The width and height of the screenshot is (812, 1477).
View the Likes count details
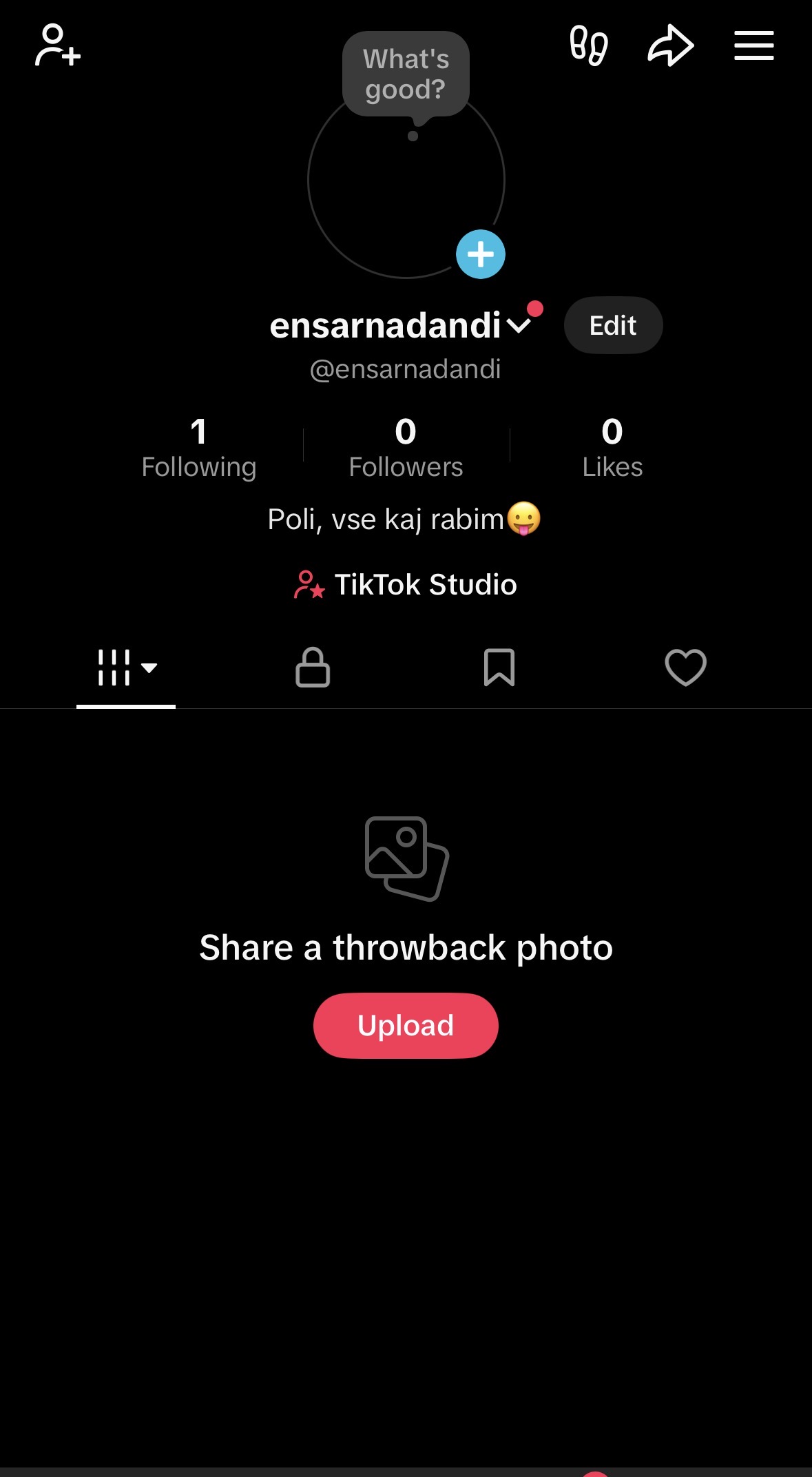pos(612,448)
